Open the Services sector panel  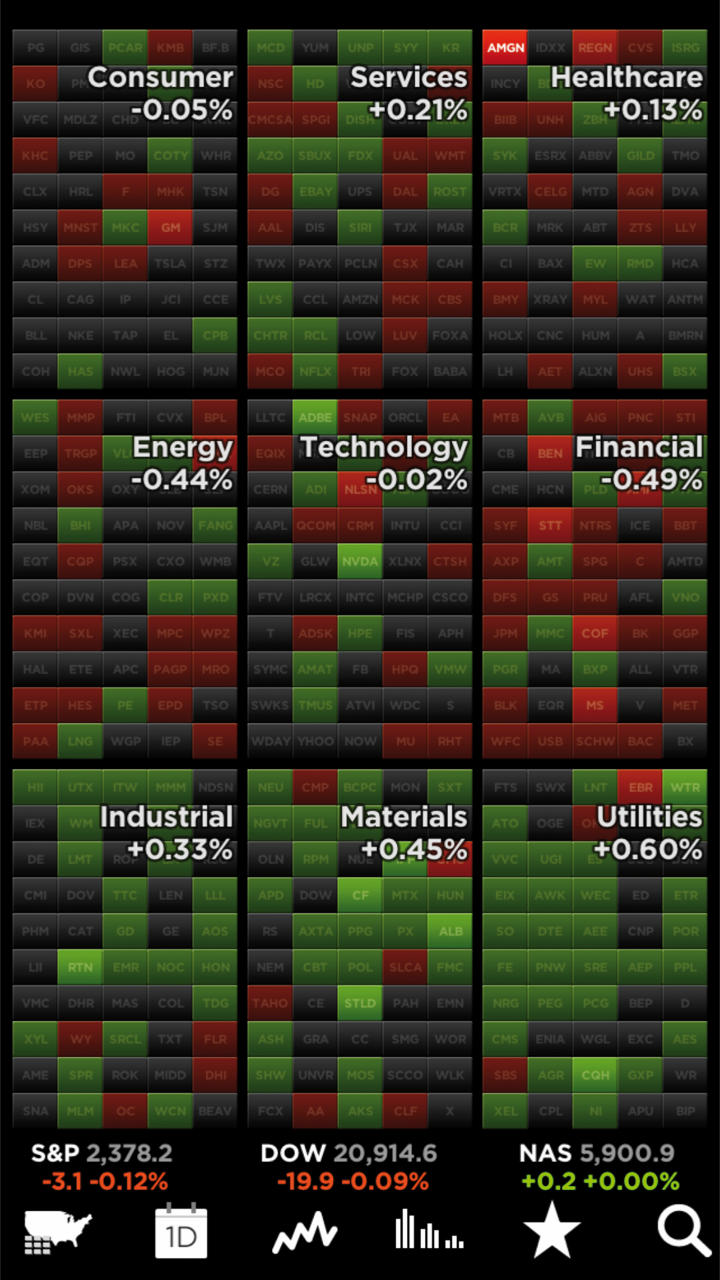coord(360,210)
